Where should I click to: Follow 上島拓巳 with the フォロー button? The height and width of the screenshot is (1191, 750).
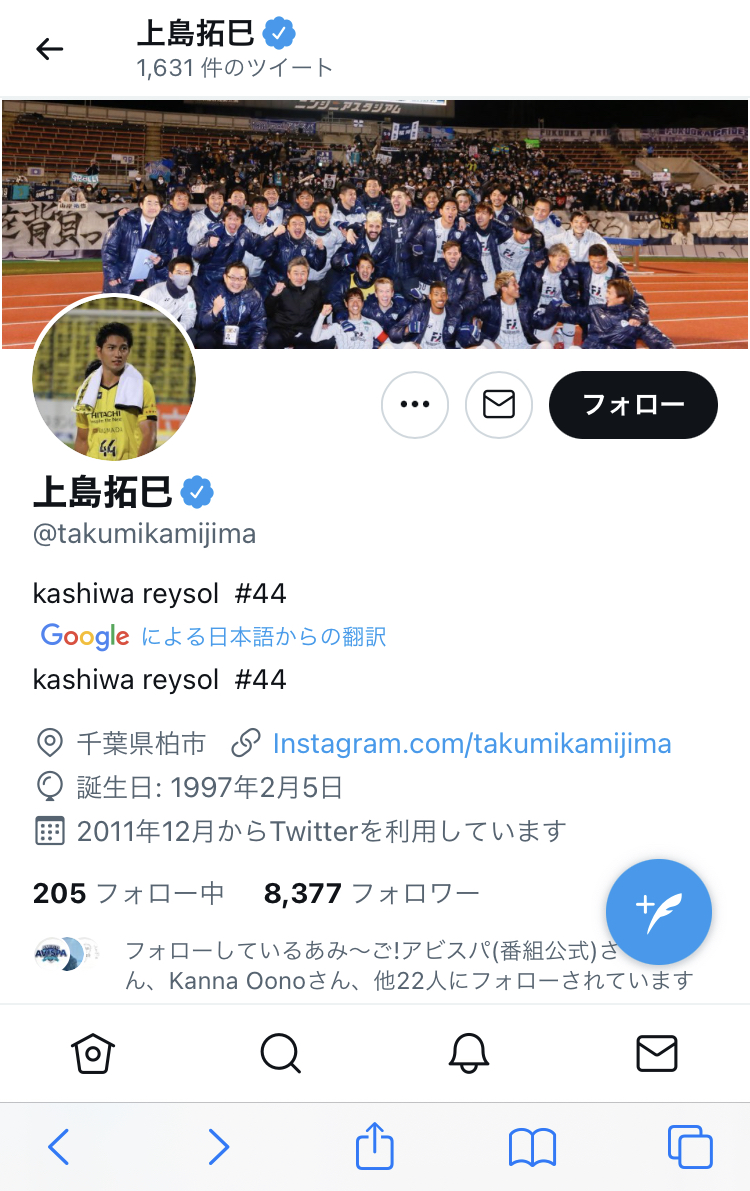[633, 404]
